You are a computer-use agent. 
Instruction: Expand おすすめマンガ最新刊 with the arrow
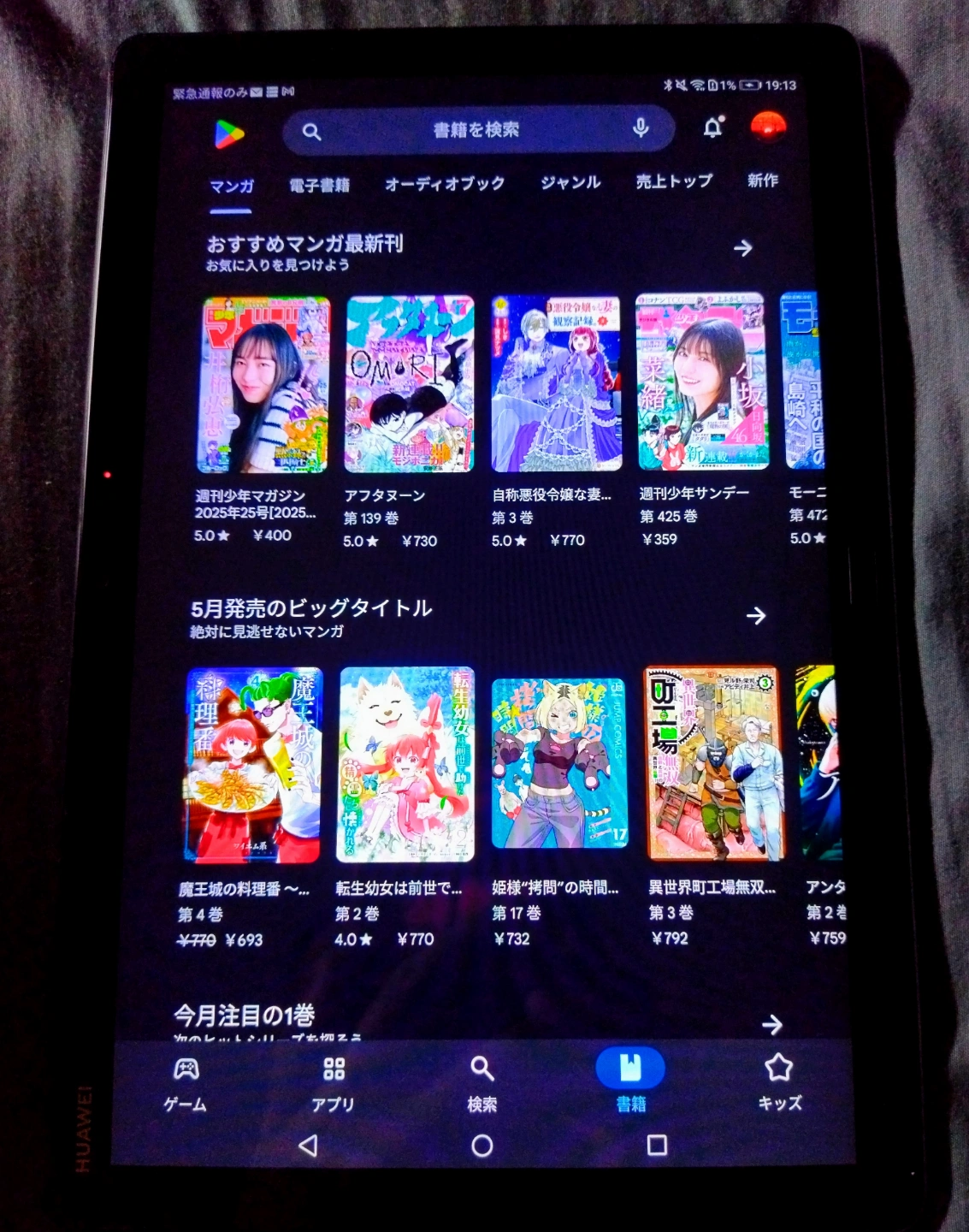pos(742,248)
